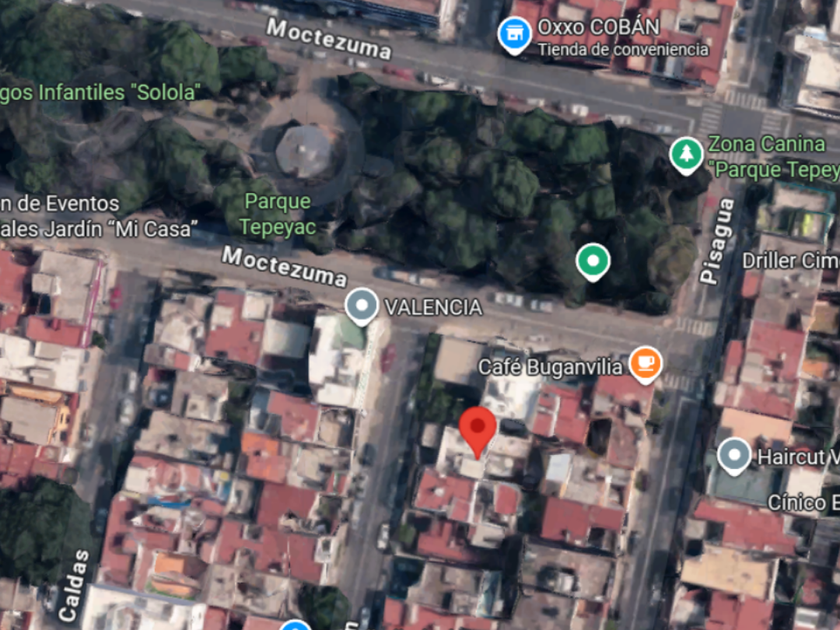
Task: Open the Parque Tepeyac label
Action: 277,214
